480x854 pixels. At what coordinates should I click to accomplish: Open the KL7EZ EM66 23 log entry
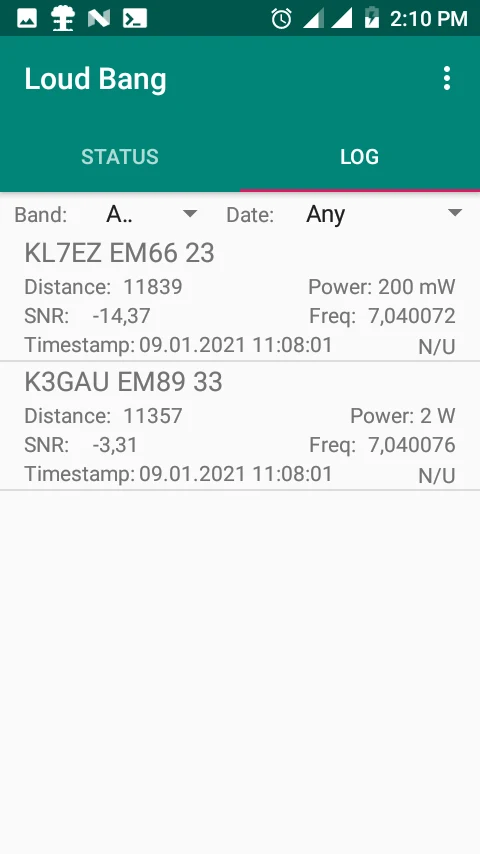pos(240,297)
